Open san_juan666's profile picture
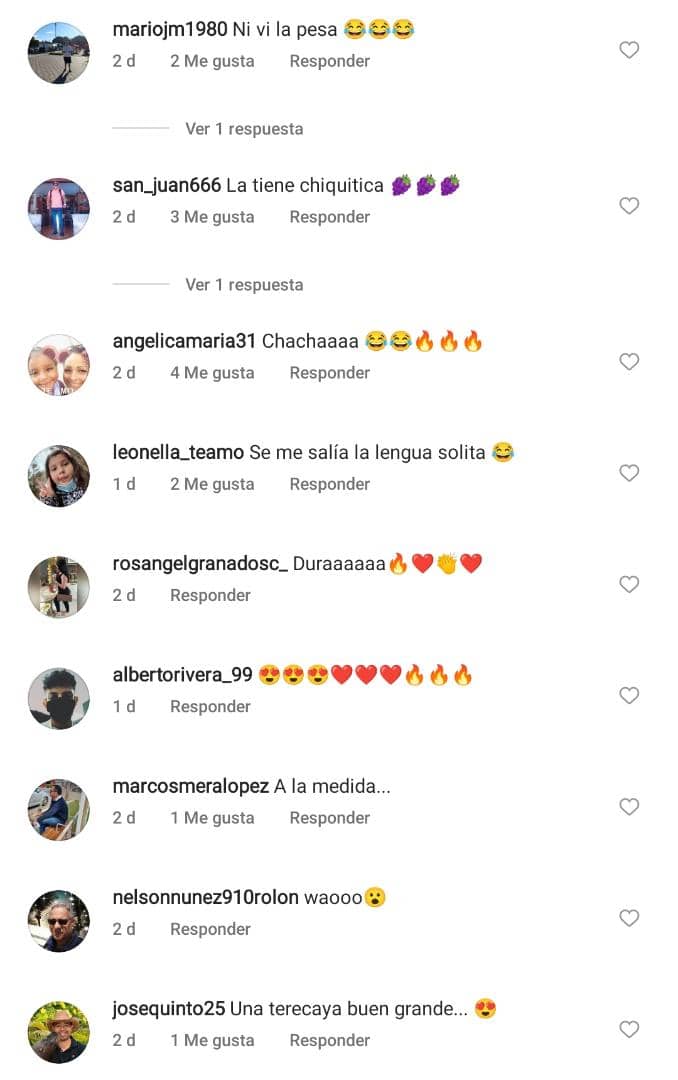The height and width of the screenshot is (1080, 678). click(59, 209)
